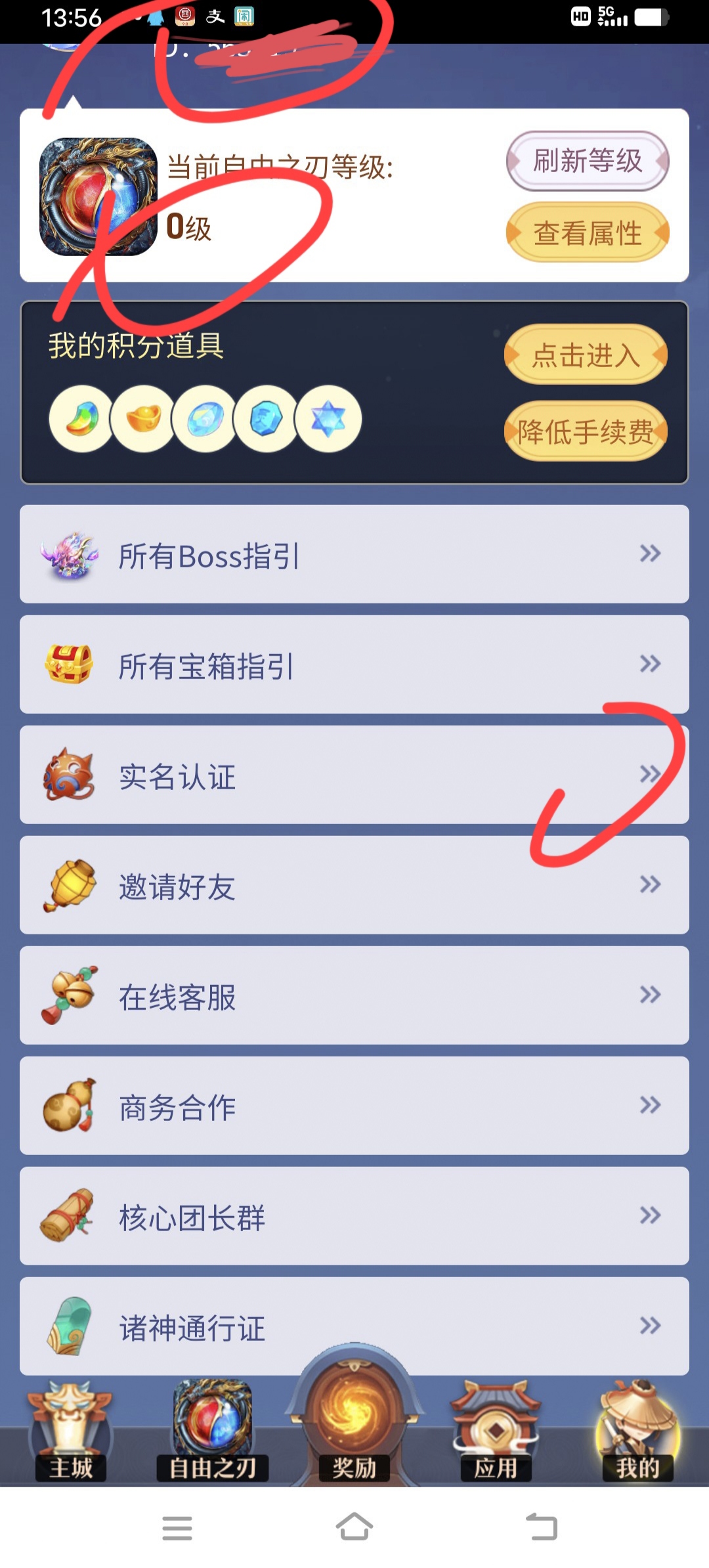Select the 我的 tab
This screenshot has height=1568, width=709.
[x=638, y=1431]
